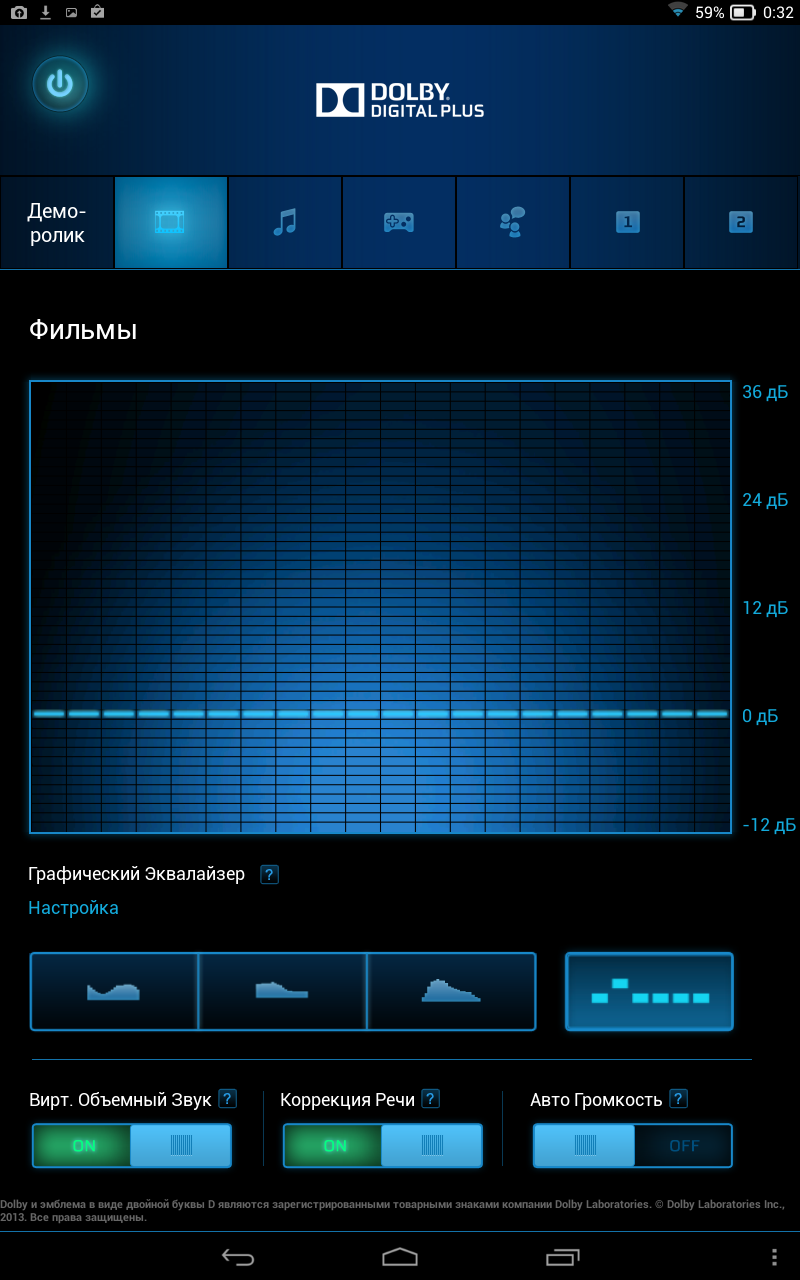
Task: Switch to the game profile tab
Action: [x=399, y=222]
